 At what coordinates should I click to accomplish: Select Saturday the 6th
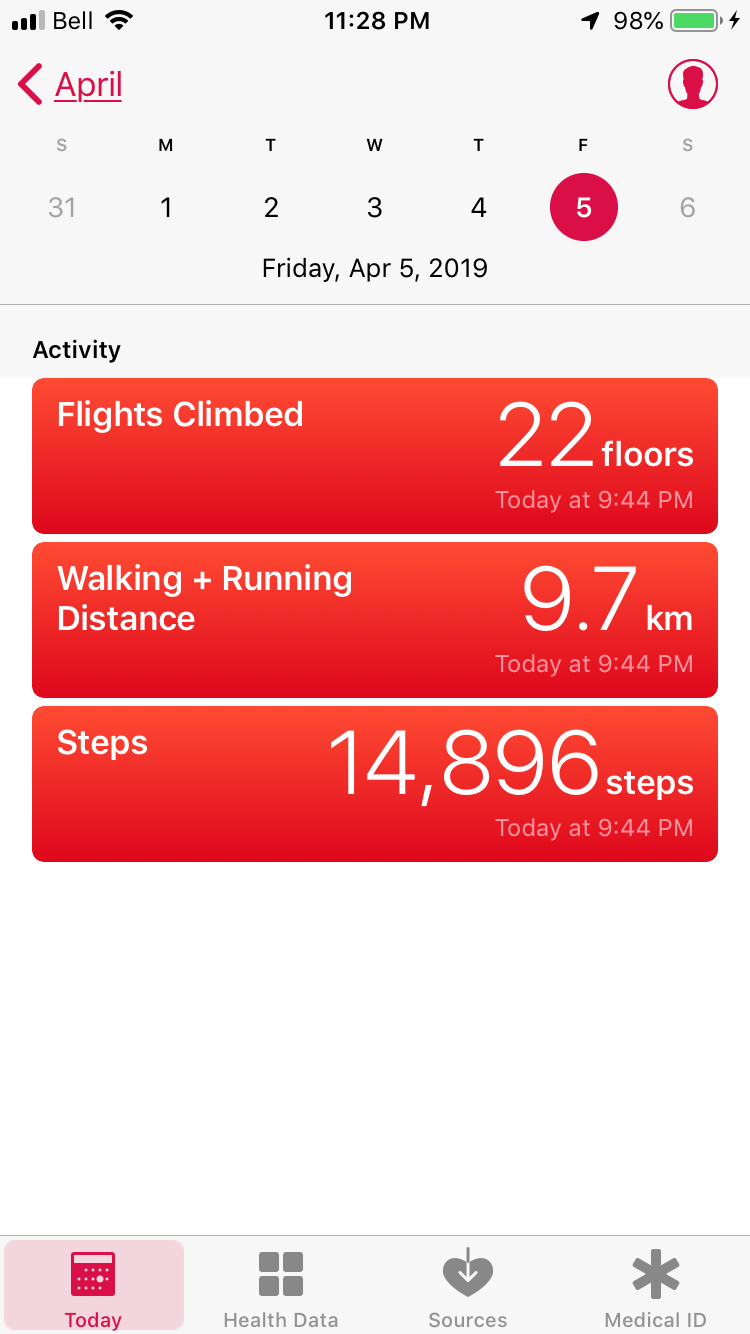click(x=687, y=208)
